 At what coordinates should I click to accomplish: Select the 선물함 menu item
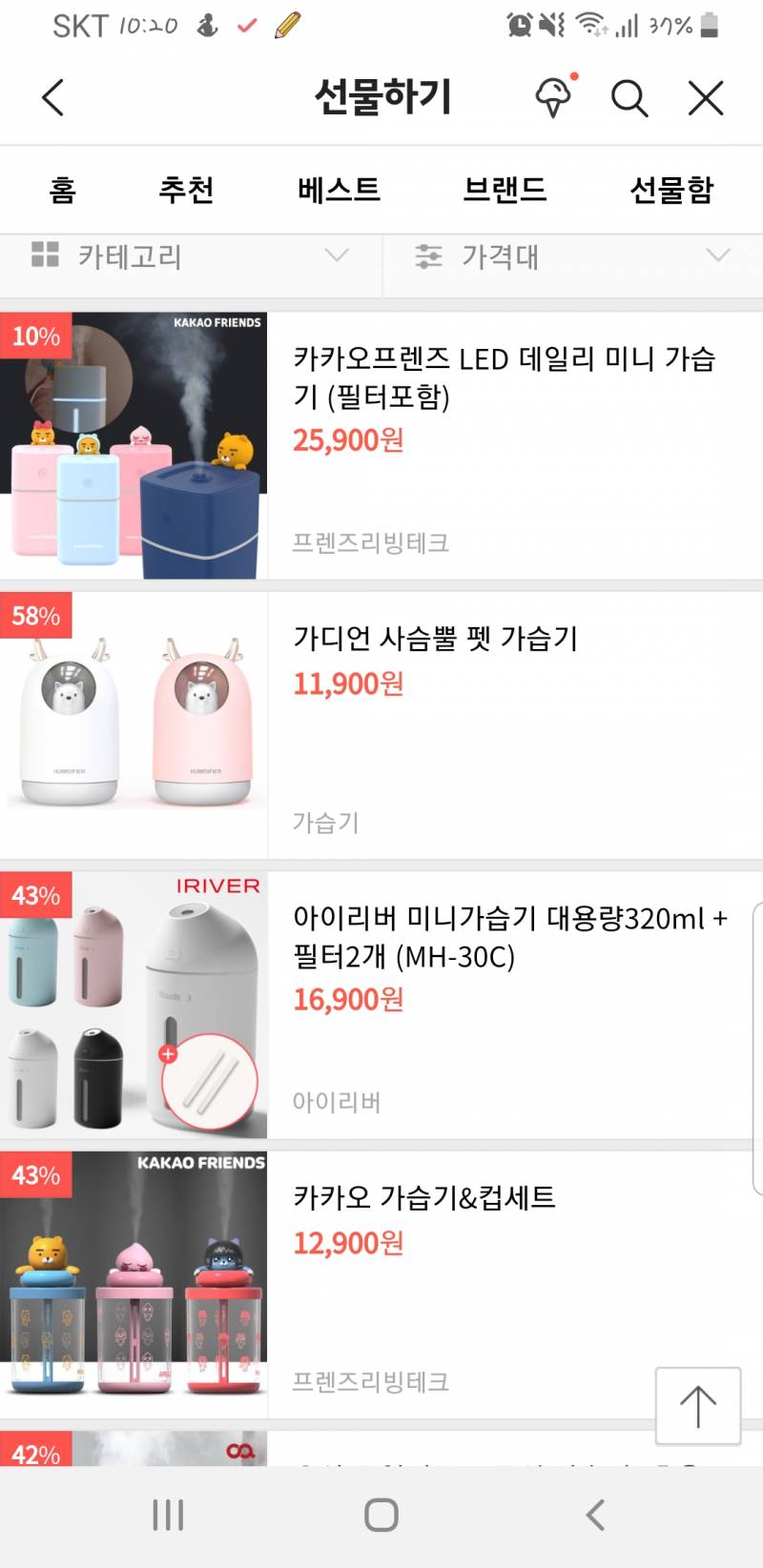[671, 189]
